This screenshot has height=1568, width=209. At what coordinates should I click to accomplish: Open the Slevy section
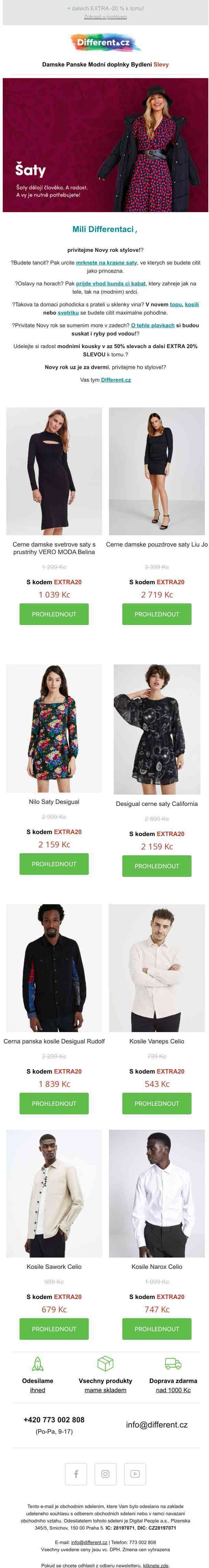coord(161,64)
